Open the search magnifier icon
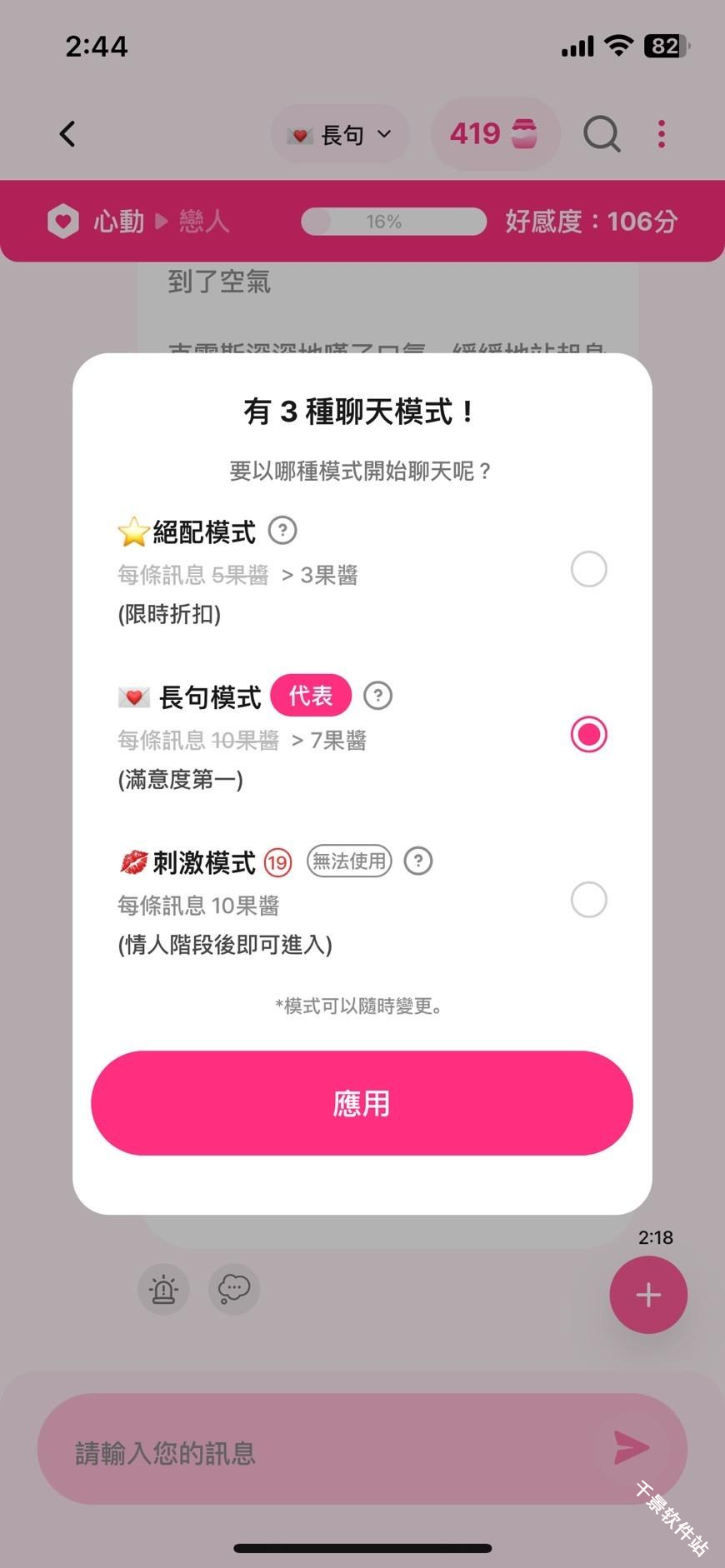725x1568 pixels. (602, 133)
